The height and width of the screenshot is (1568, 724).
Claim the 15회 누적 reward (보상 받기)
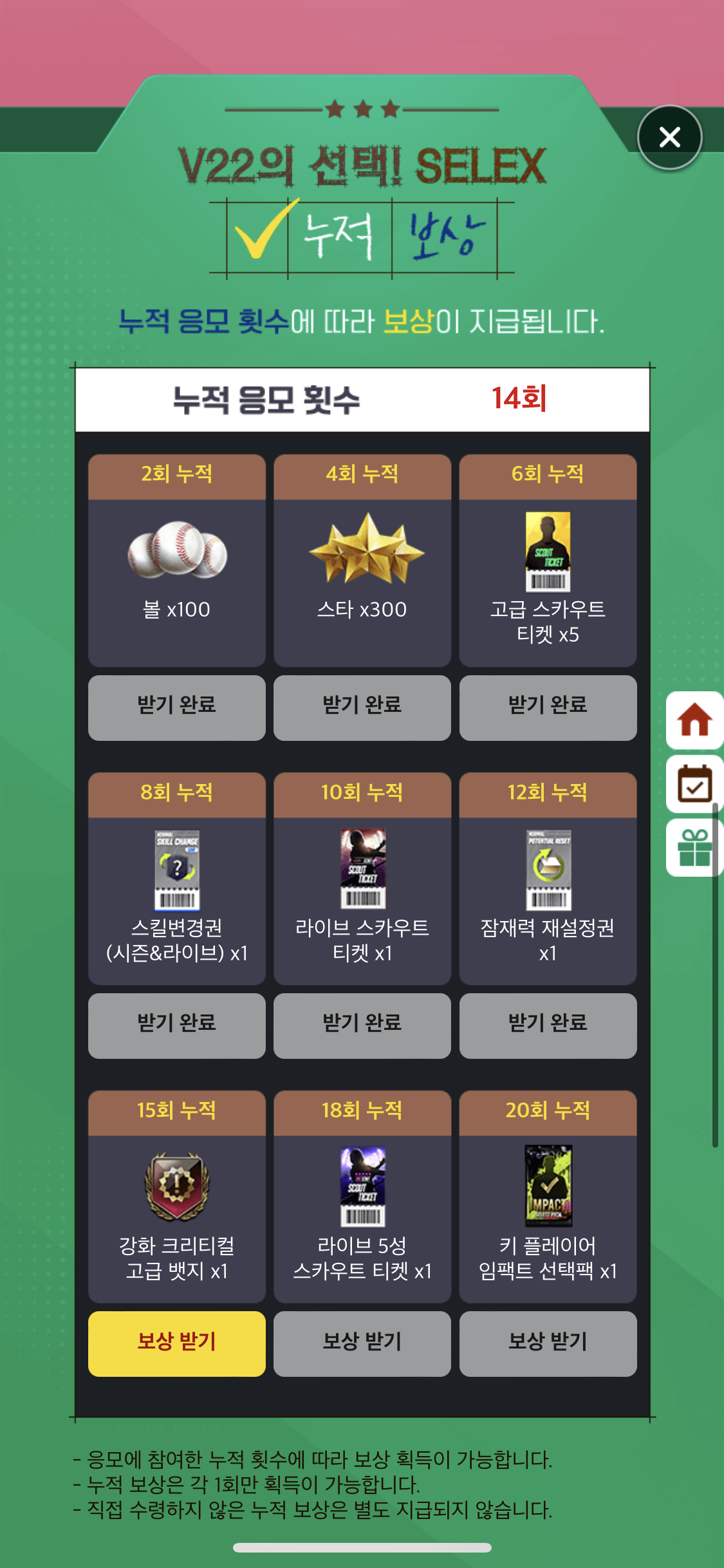[x=176, y=1343]
